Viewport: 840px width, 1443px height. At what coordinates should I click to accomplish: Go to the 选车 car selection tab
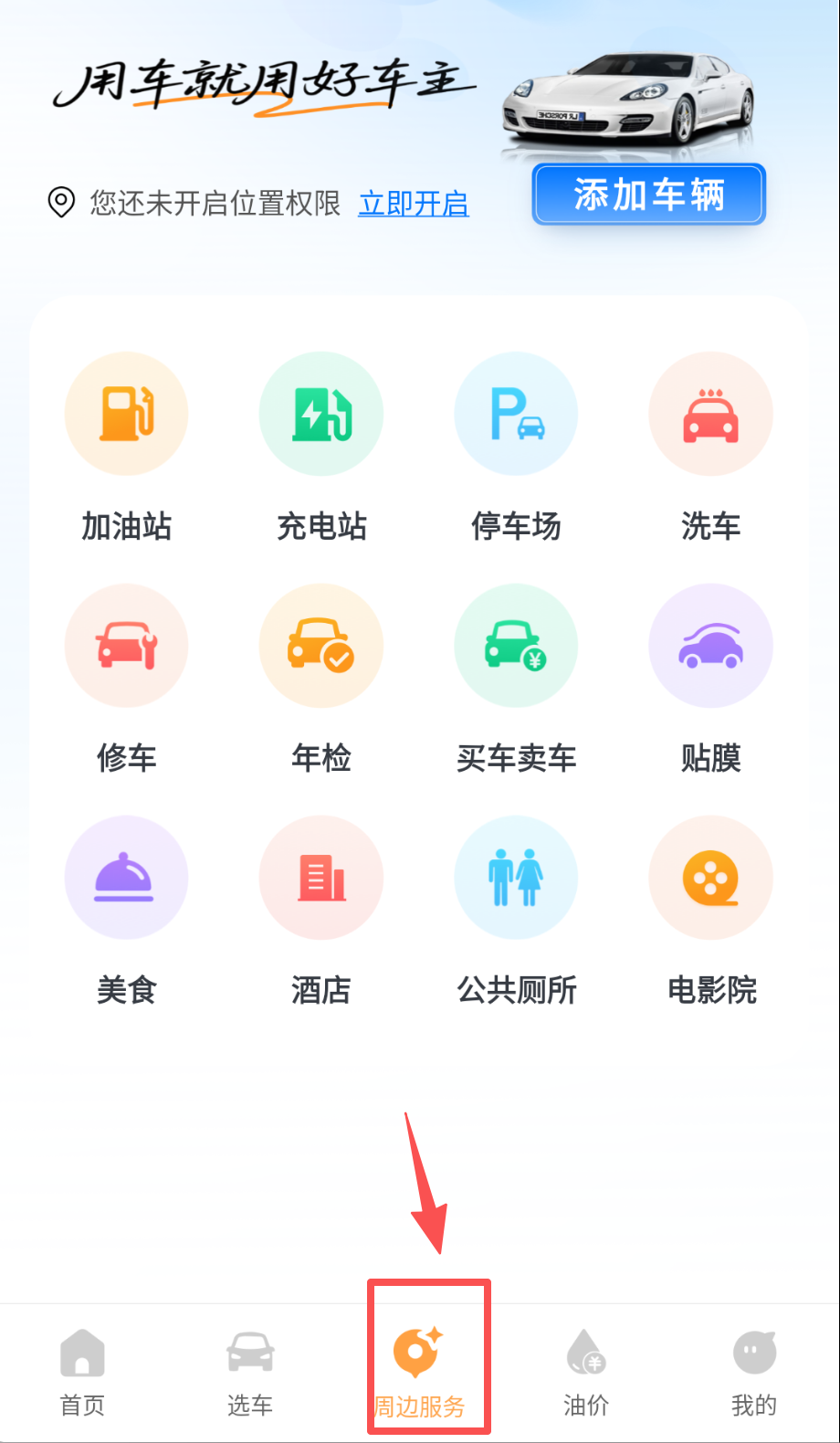250,1372
